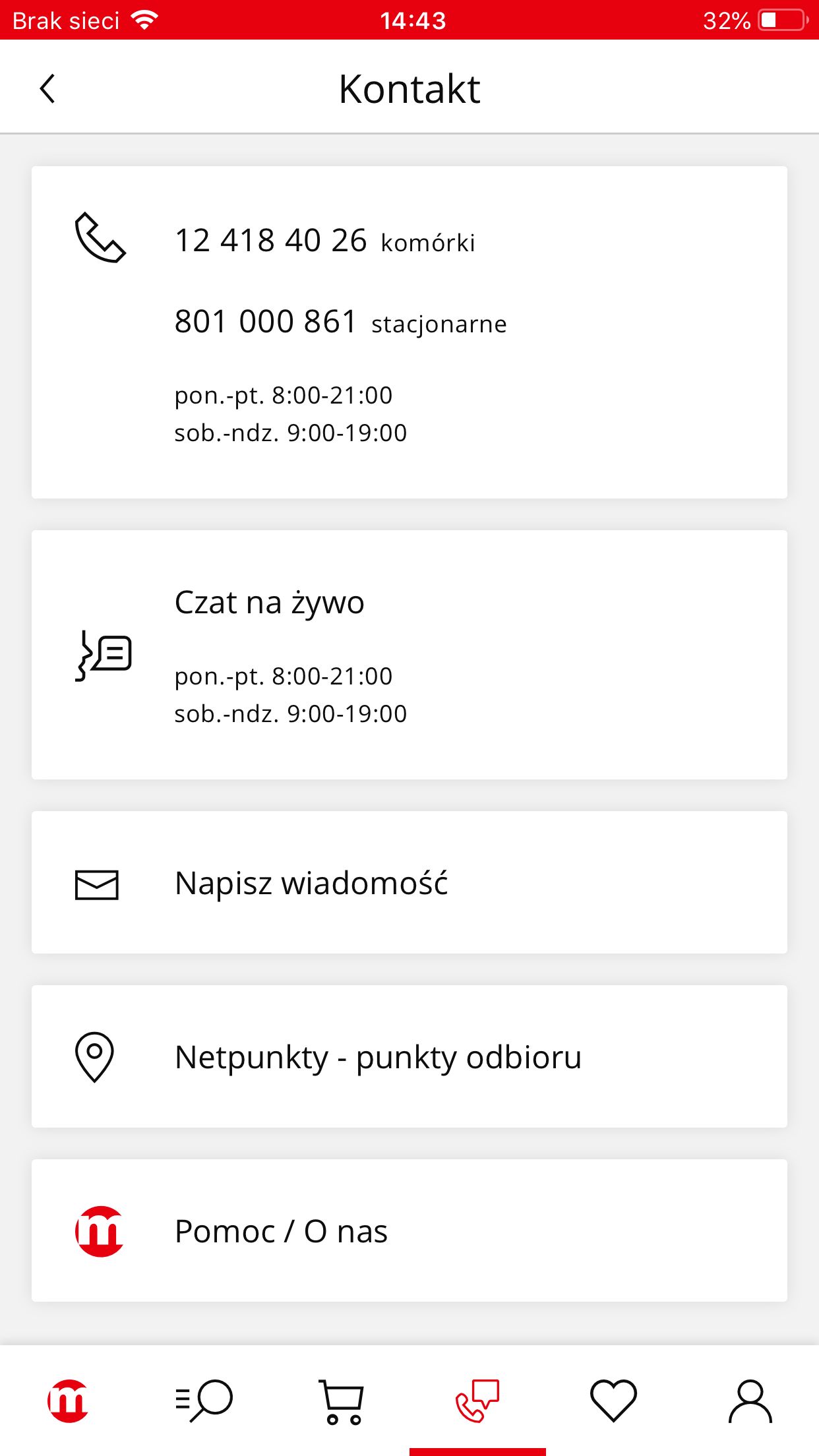Open the favorites heart tab

coord(614,1401)
